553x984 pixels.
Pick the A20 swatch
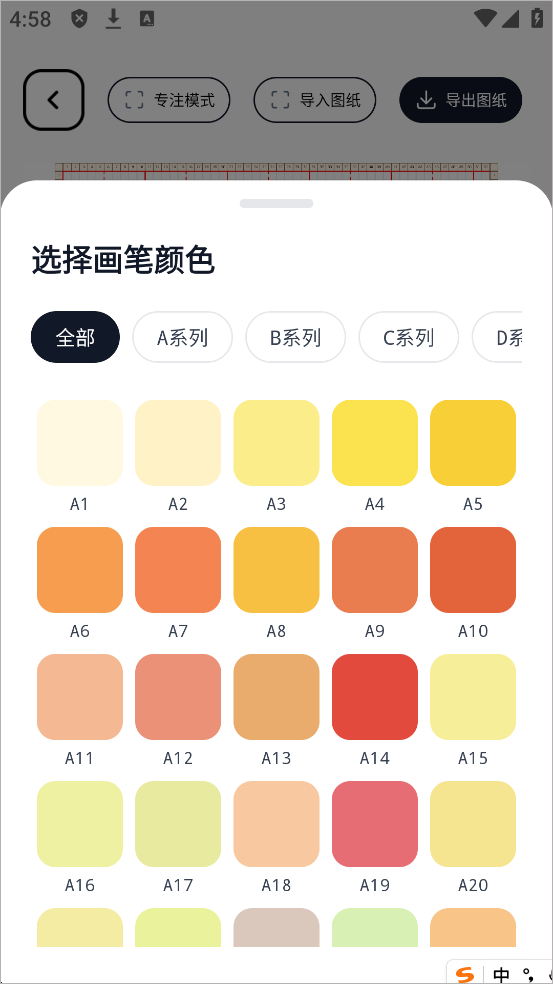tap(473, 824)
